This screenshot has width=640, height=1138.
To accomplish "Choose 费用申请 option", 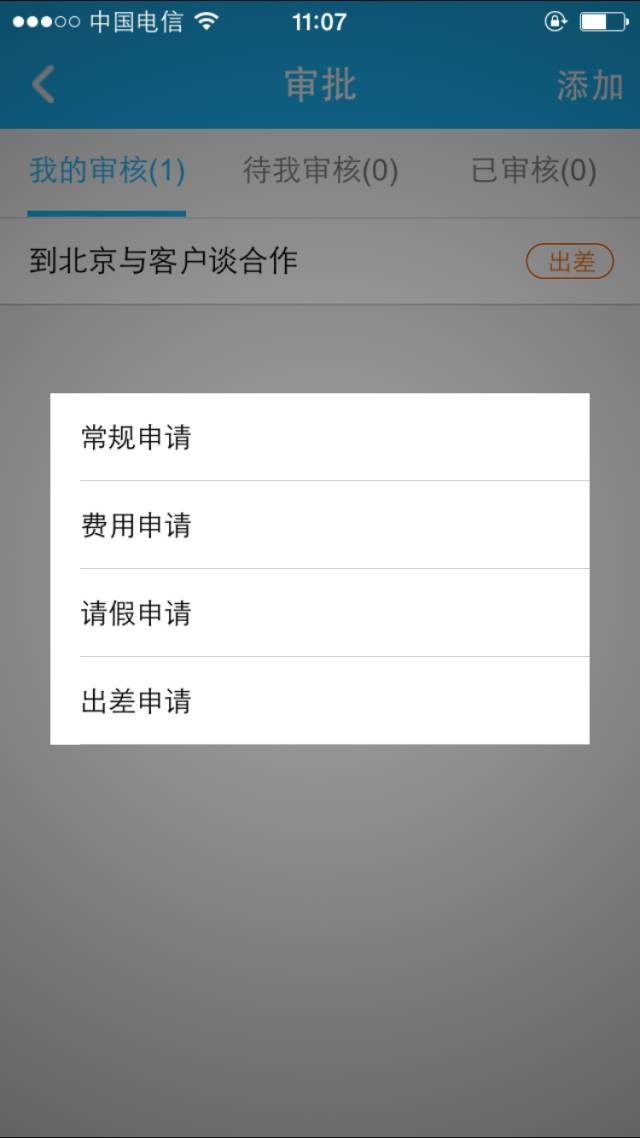I will 319,525.
